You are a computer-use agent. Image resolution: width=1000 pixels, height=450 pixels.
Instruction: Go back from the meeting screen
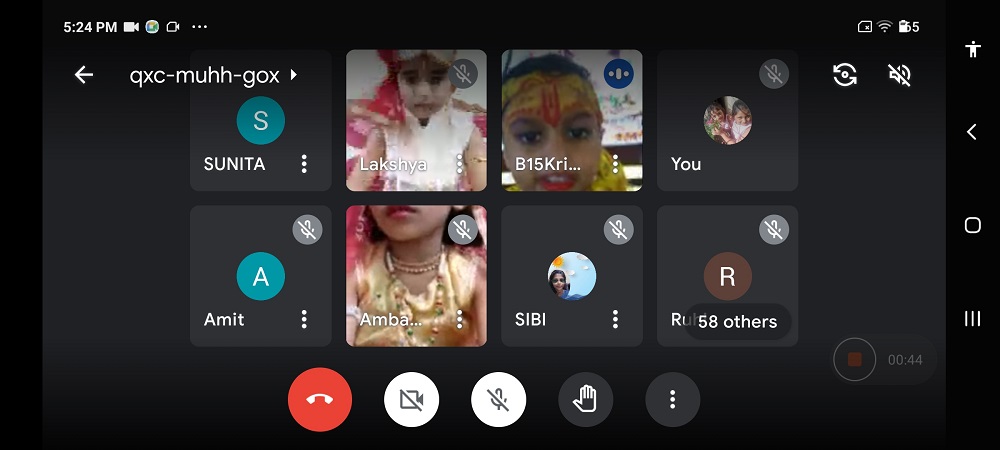(84, 75)
